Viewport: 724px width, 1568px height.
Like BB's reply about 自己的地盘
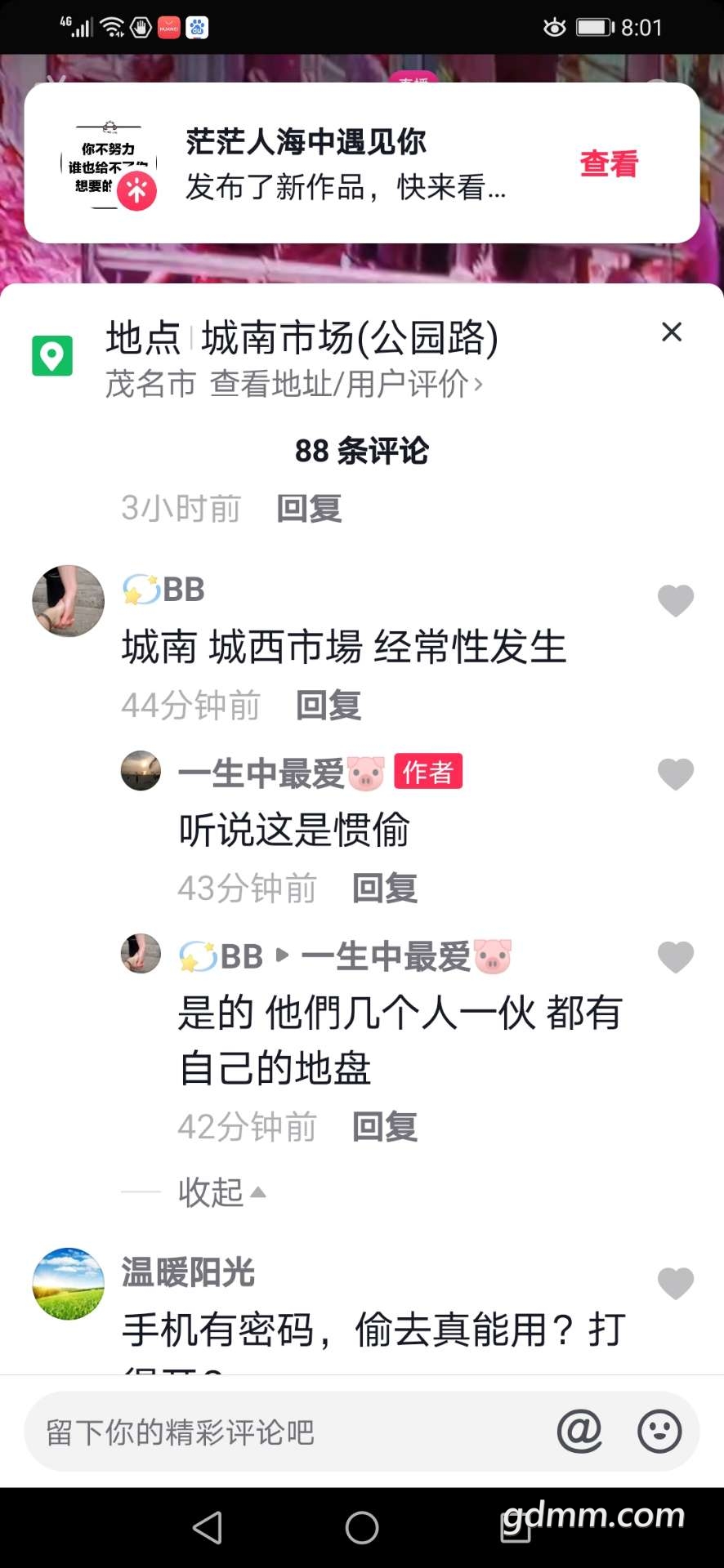click(x=675, y=957)
